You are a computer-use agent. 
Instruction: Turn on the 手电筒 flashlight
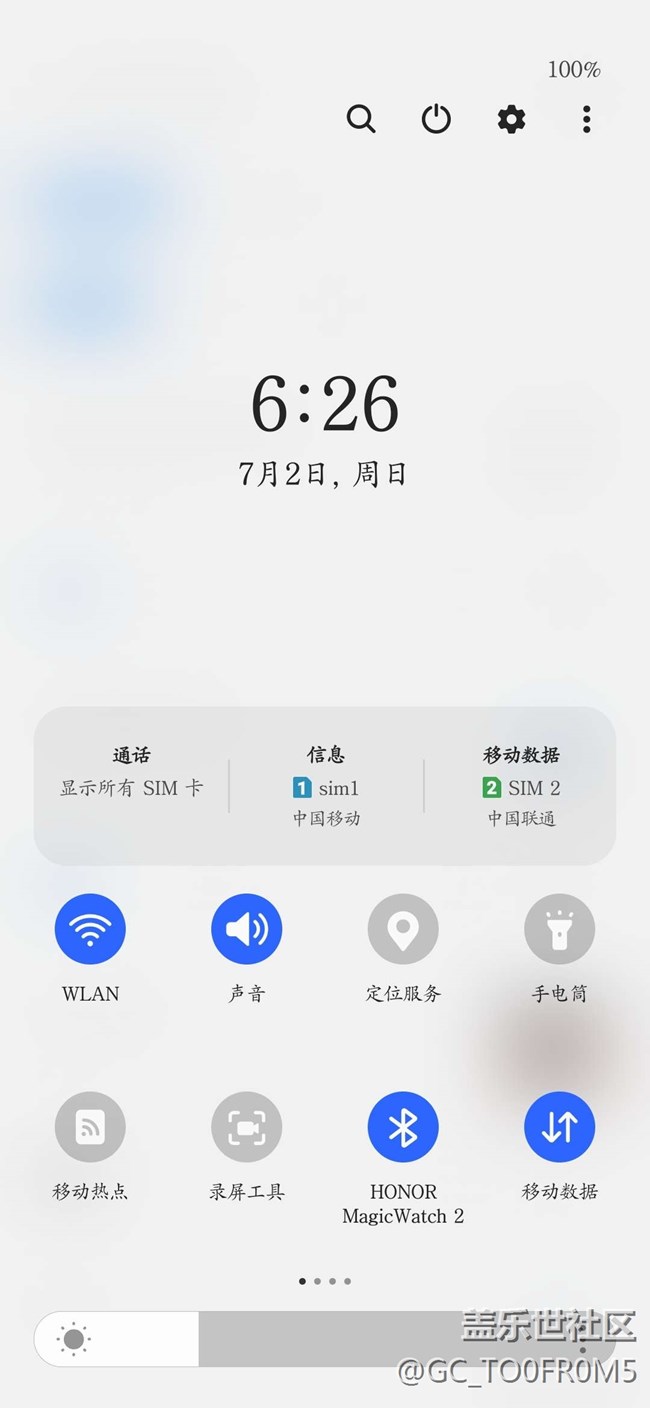(559, 930)
